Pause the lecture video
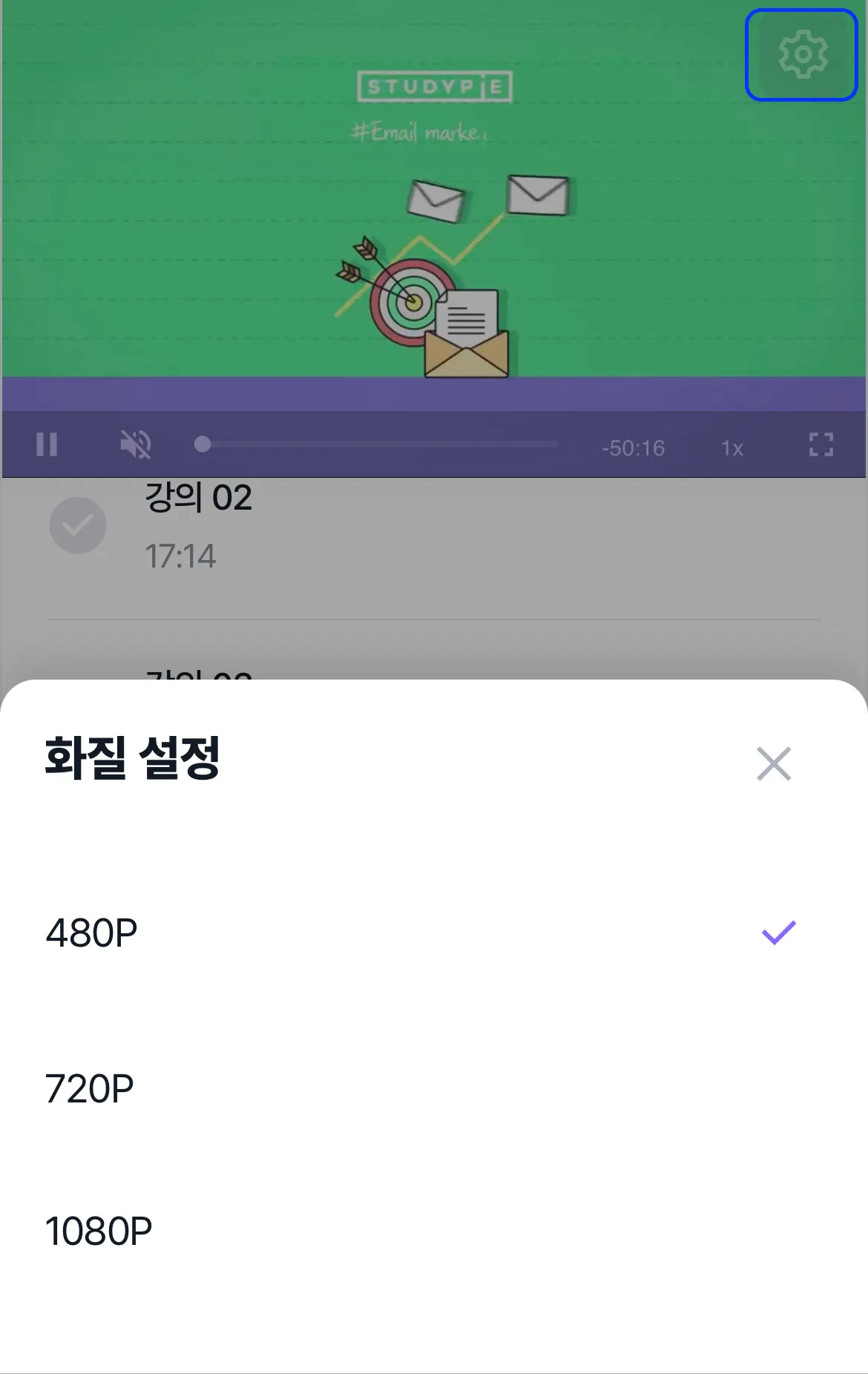Image resolution: width=868 pixels, height=1374 pixels. coord(47,444)
